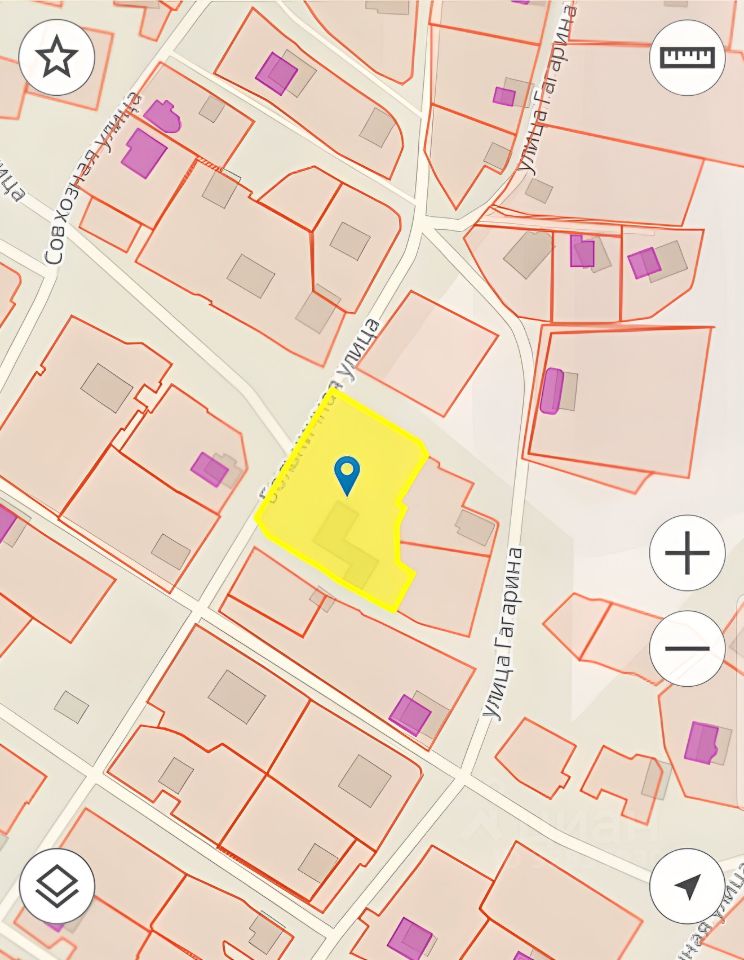Viewport: 744px width, 960px height.
Task: Open the ruler distance measuring tool
Action: (x=687, y=58)
